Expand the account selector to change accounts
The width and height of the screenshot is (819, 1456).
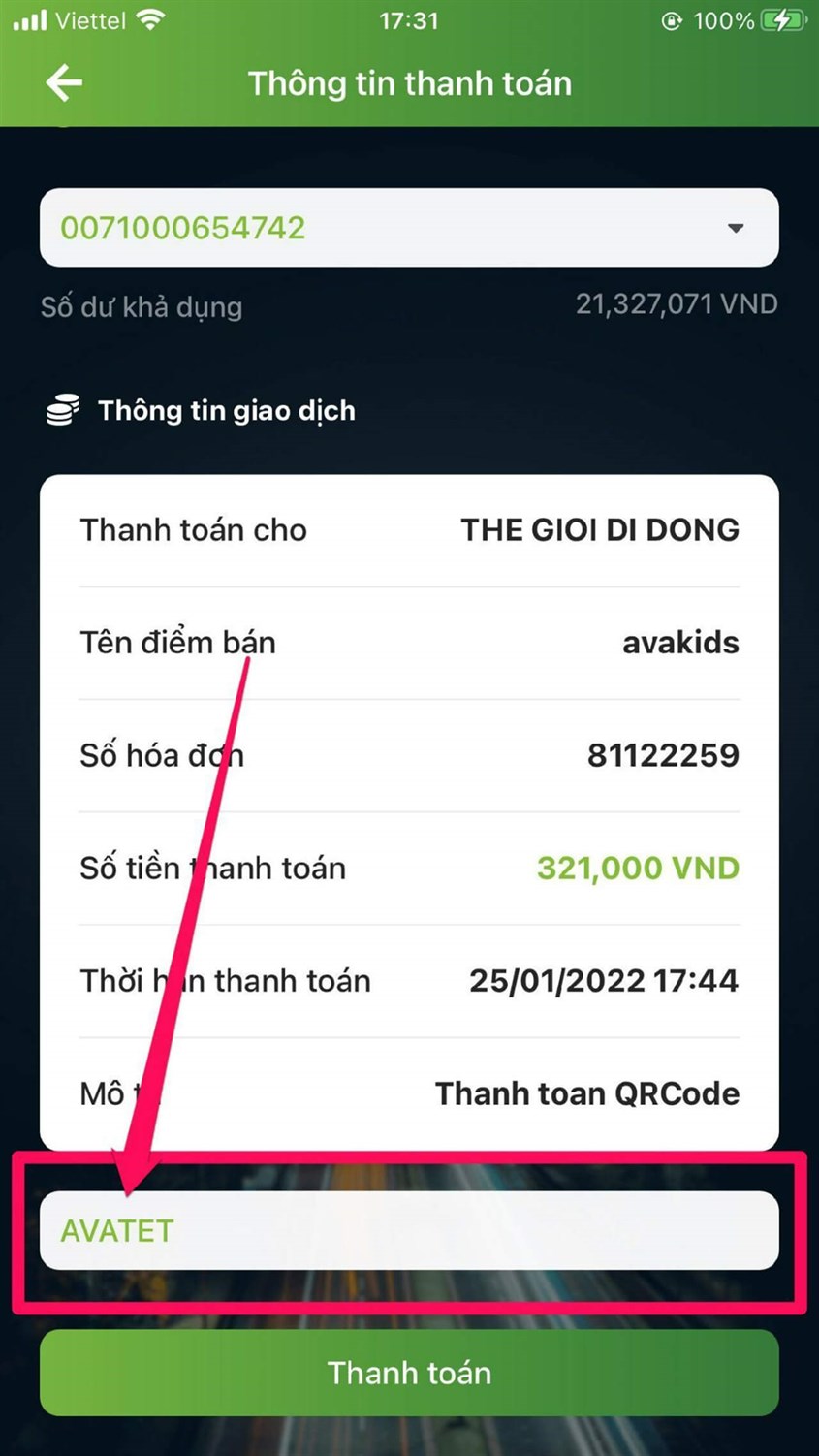pos(409,229)
